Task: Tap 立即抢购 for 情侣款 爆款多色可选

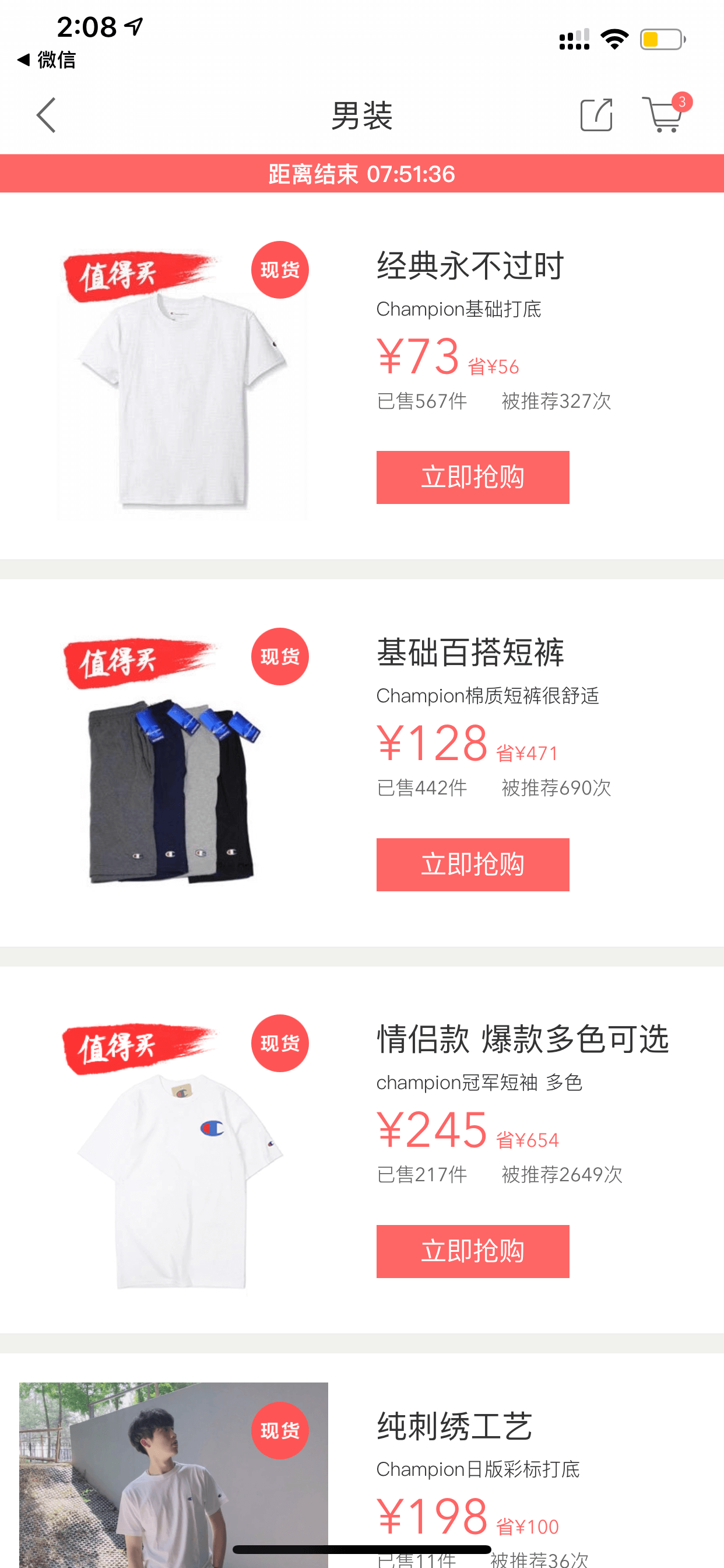Action: click(473, 1251)
